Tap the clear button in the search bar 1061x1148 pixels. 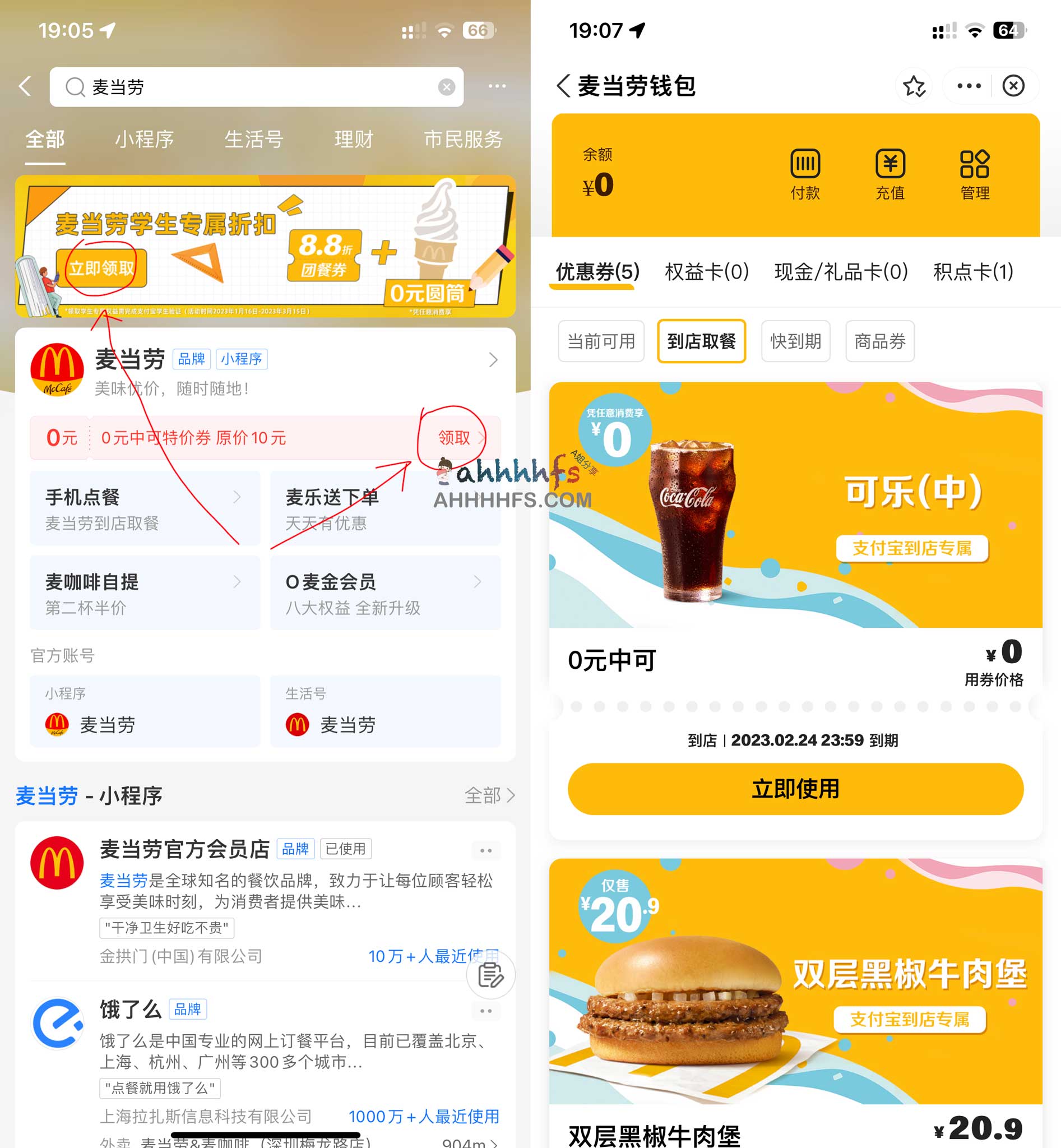coord(447,87)
